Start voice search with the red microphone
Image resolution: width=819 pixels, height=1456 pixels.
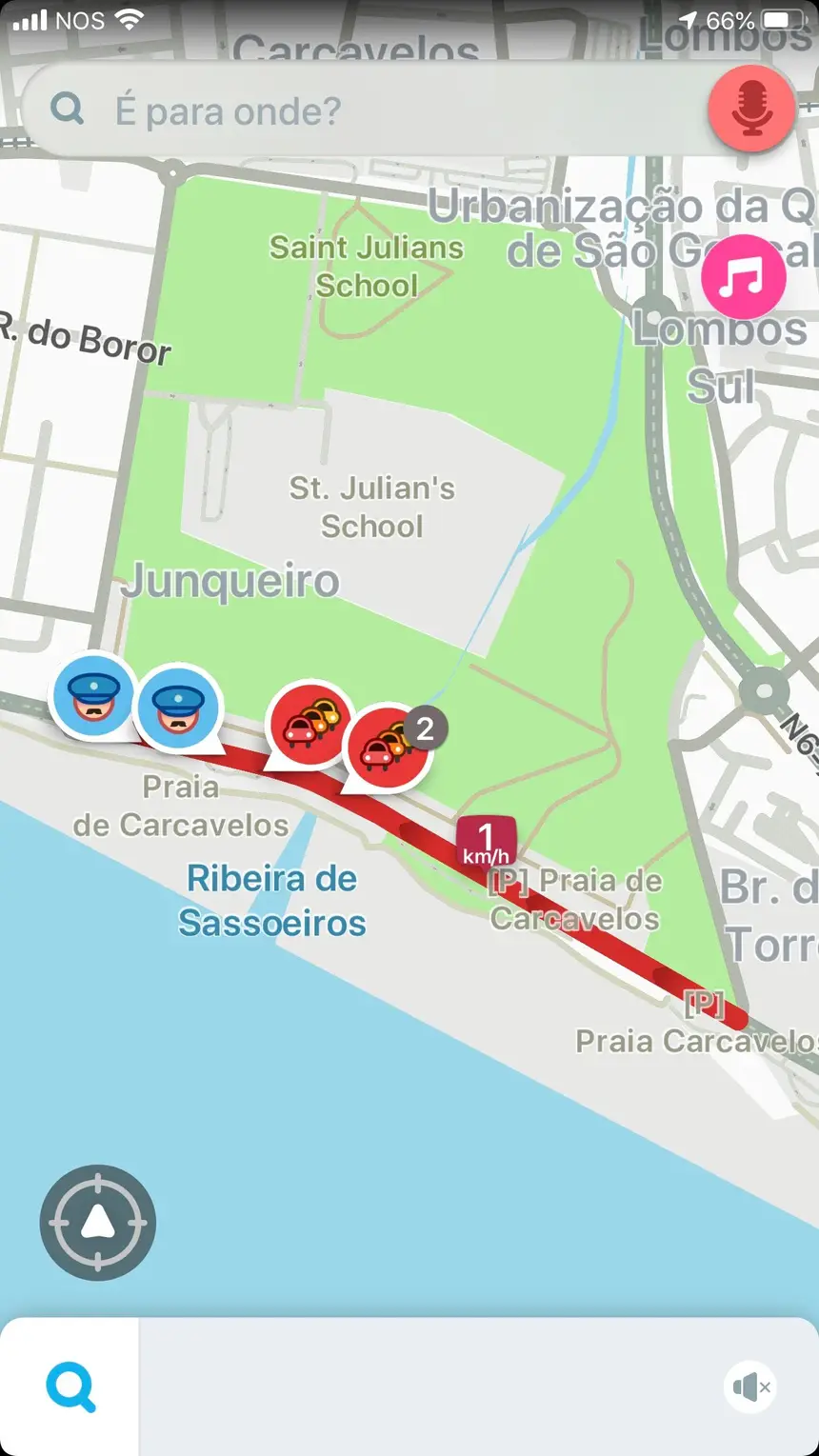[751, 109]
